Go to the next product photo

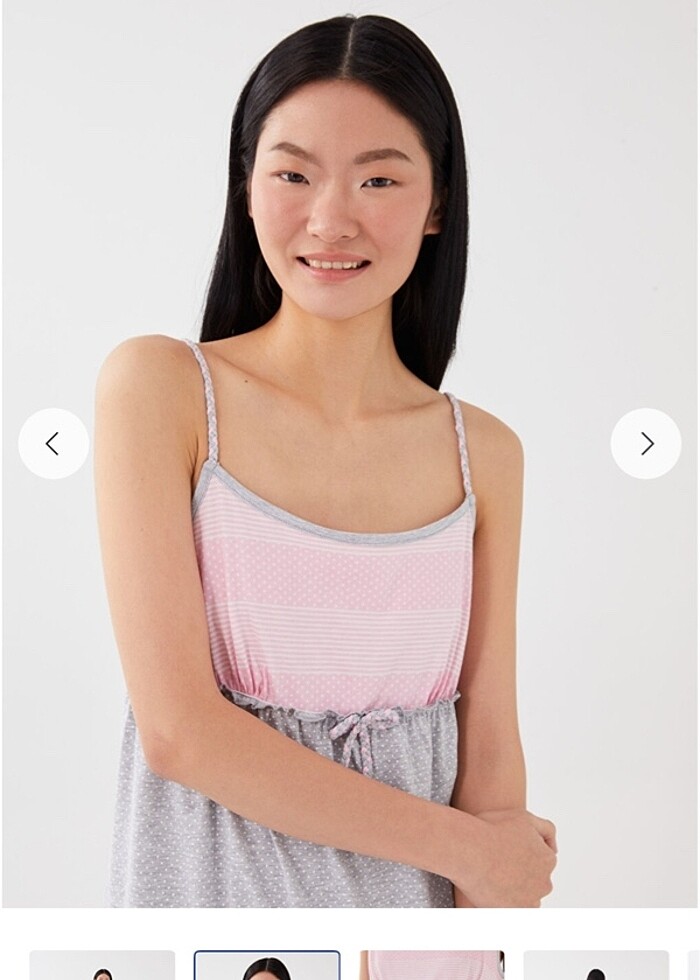point(646,443)
